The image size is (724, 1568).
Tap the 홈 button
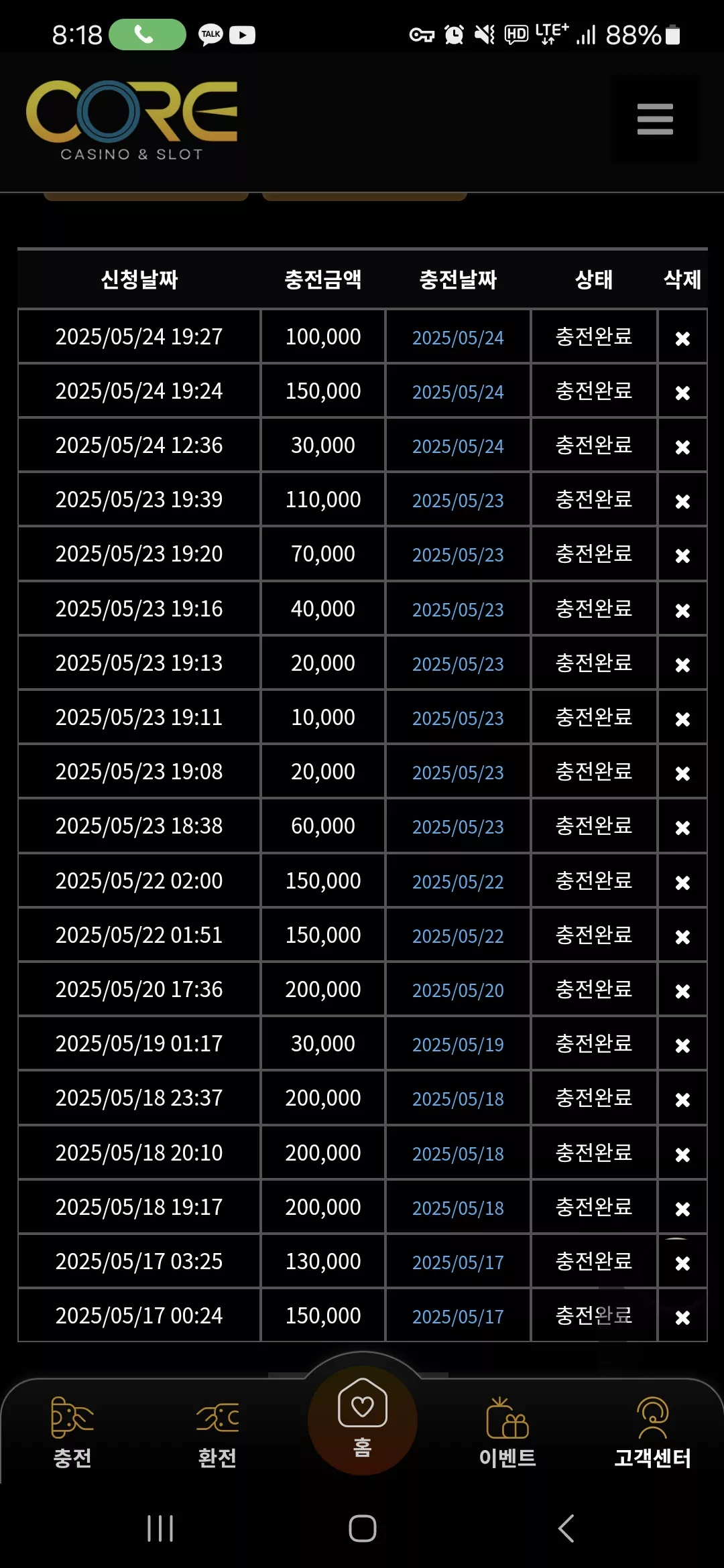363,1420
